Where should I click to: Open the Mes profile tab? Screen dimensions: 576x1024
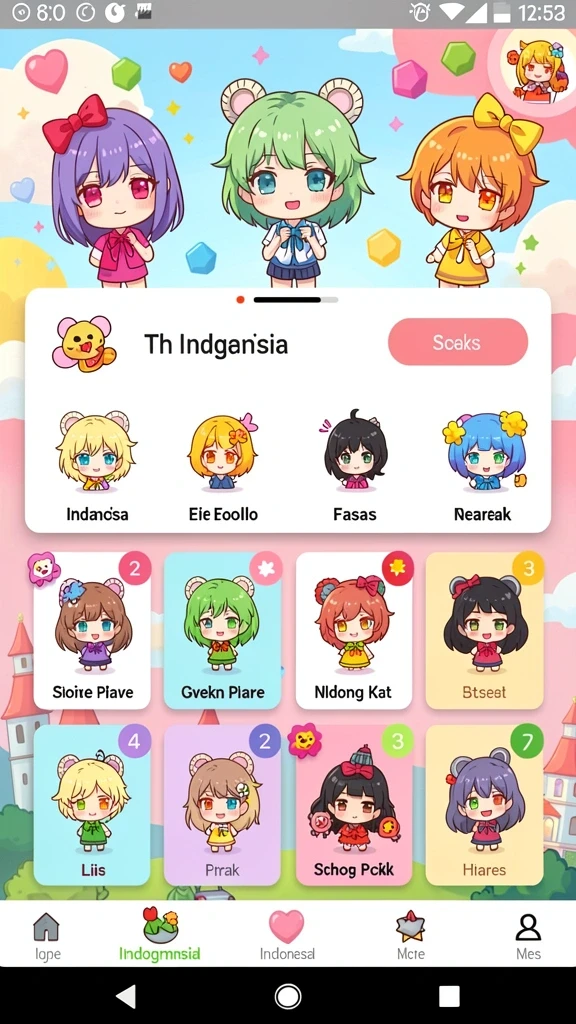coord(528,935)
